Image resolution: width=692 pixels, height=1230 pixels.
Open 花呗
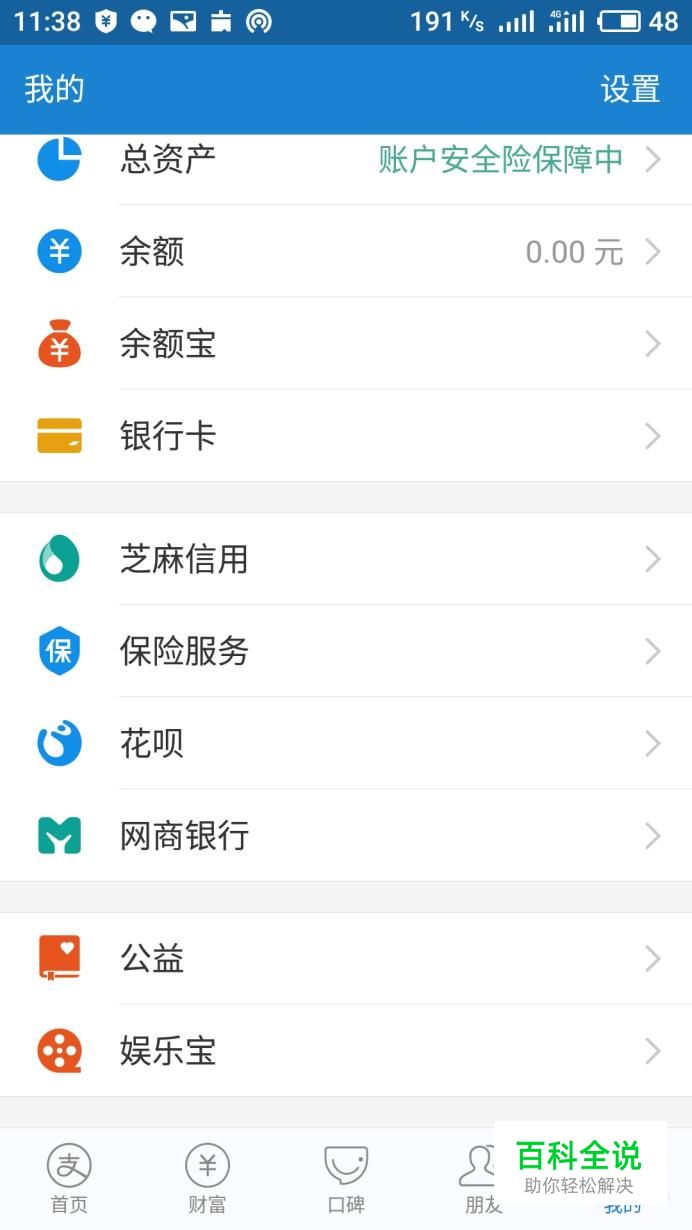point(346,743)
